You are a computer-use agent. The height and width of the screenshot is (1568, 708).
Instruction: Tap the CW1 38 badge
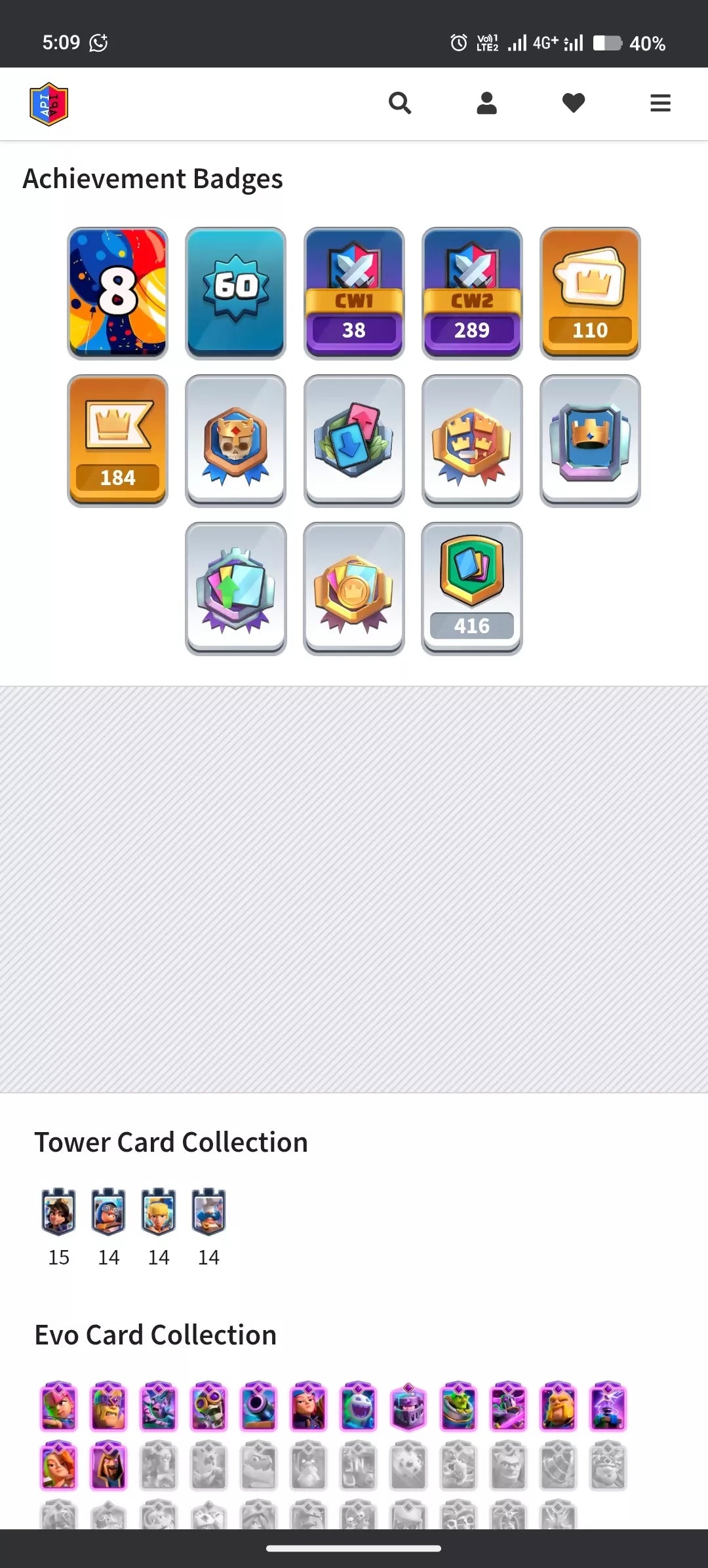[354, 293]
